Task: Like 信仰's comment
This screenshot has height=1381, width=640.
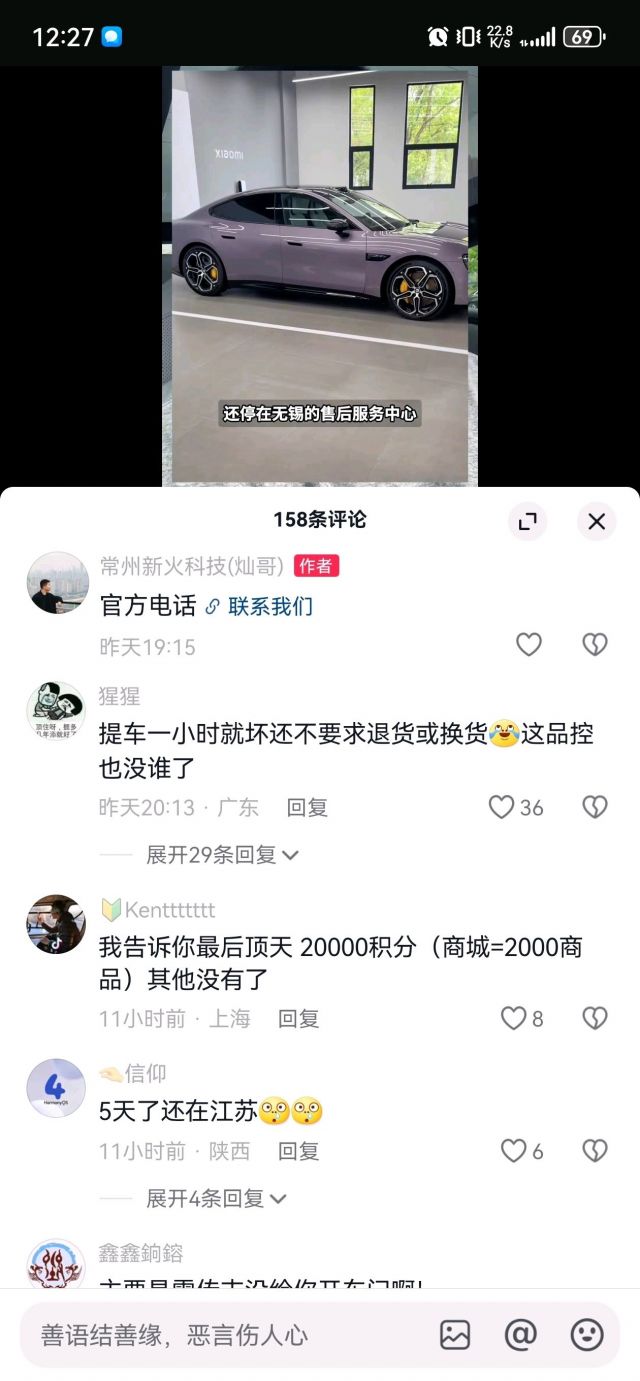Action: (513, 1151)
